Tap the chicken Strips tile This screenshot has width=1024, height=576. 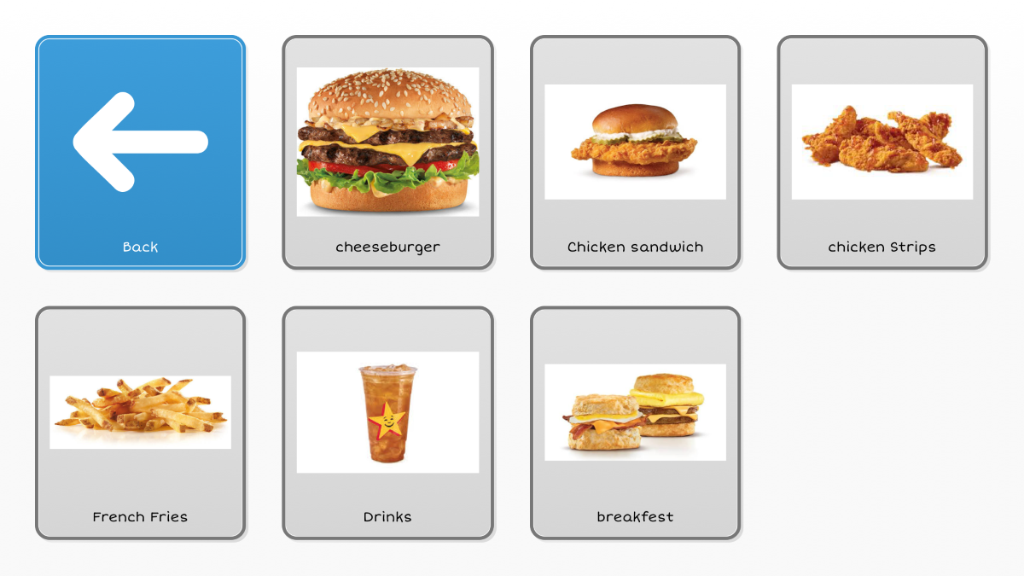[x=882, y=152]
